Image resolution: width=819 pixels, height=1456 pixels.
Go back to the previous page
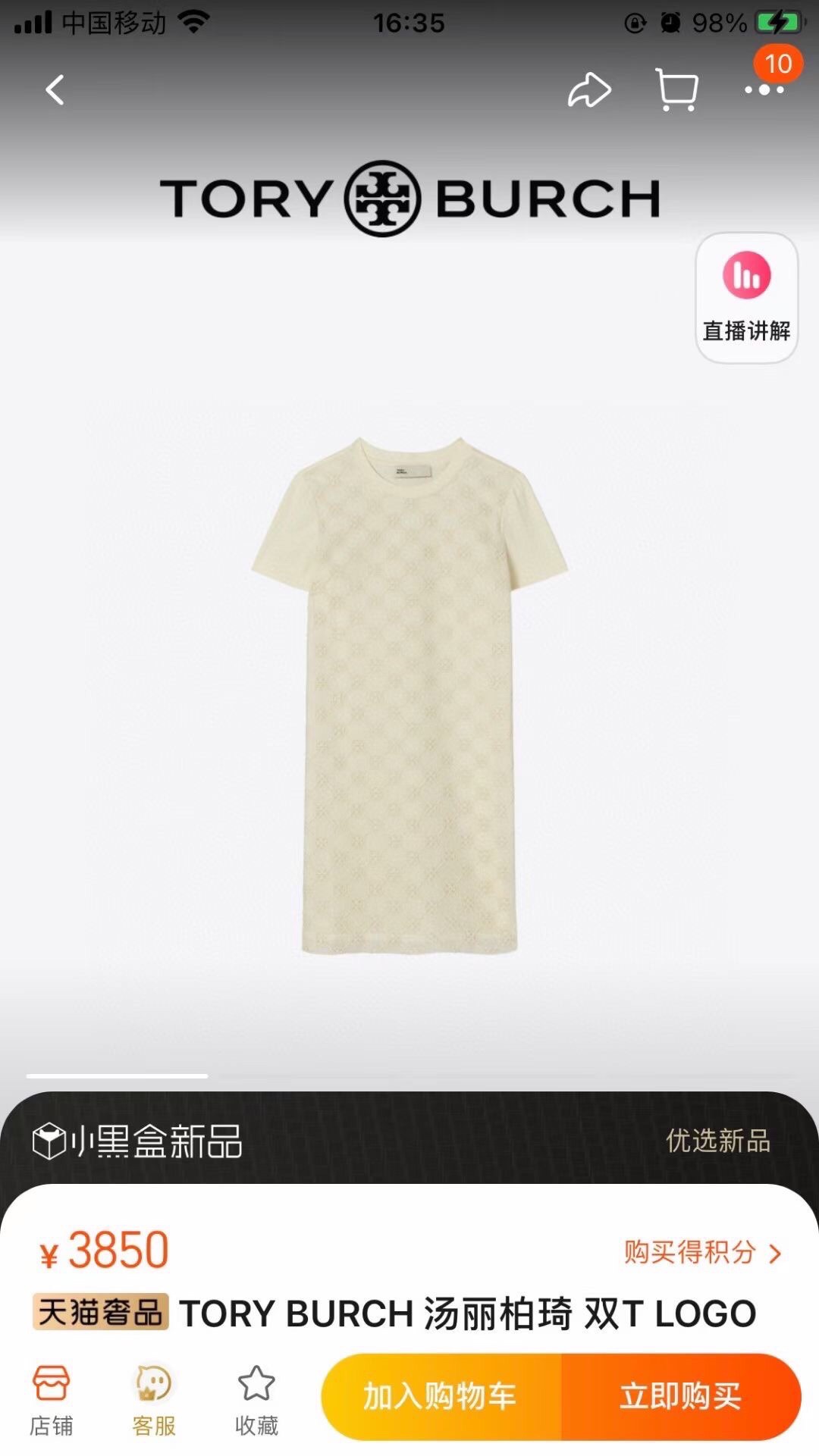(55, 90)
